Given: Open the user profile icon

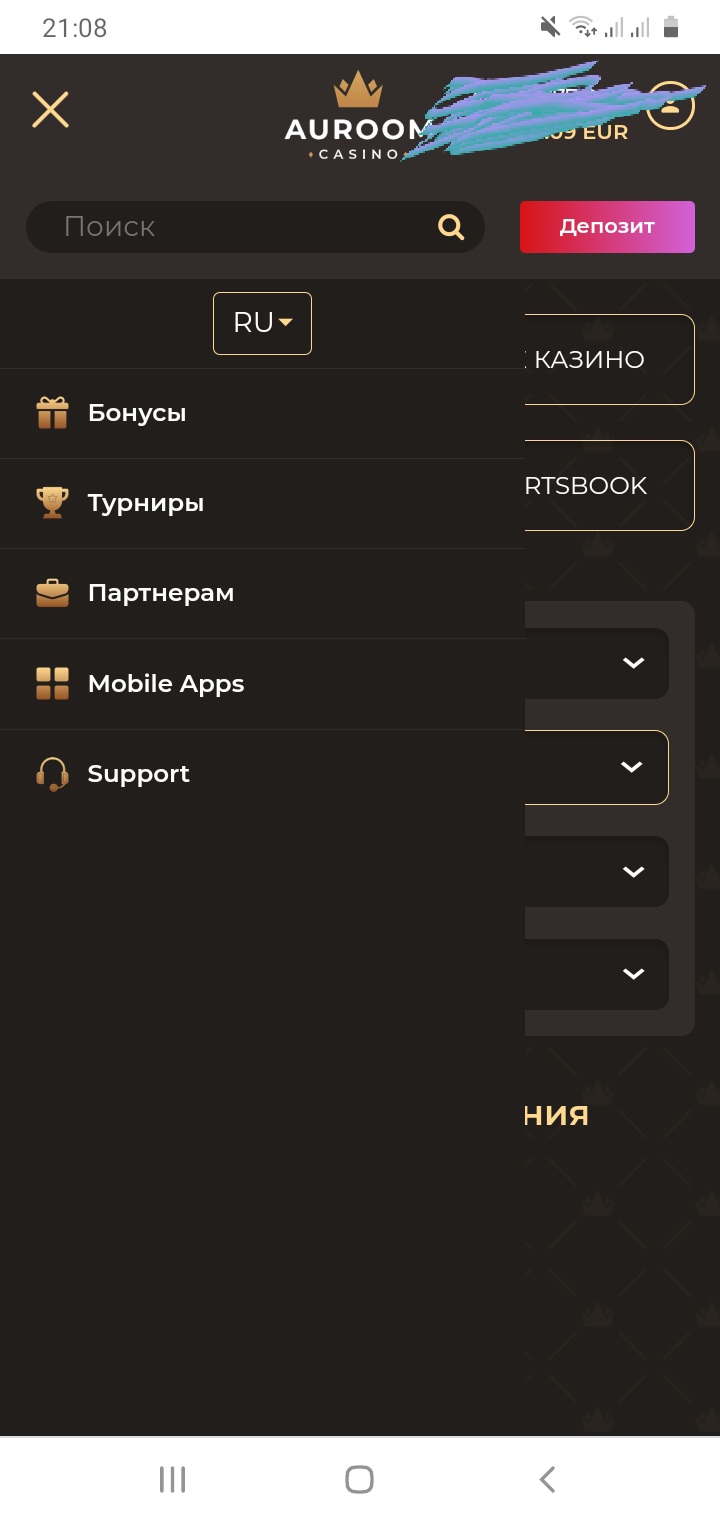Looking at the screenshot, I should point(671,106).
